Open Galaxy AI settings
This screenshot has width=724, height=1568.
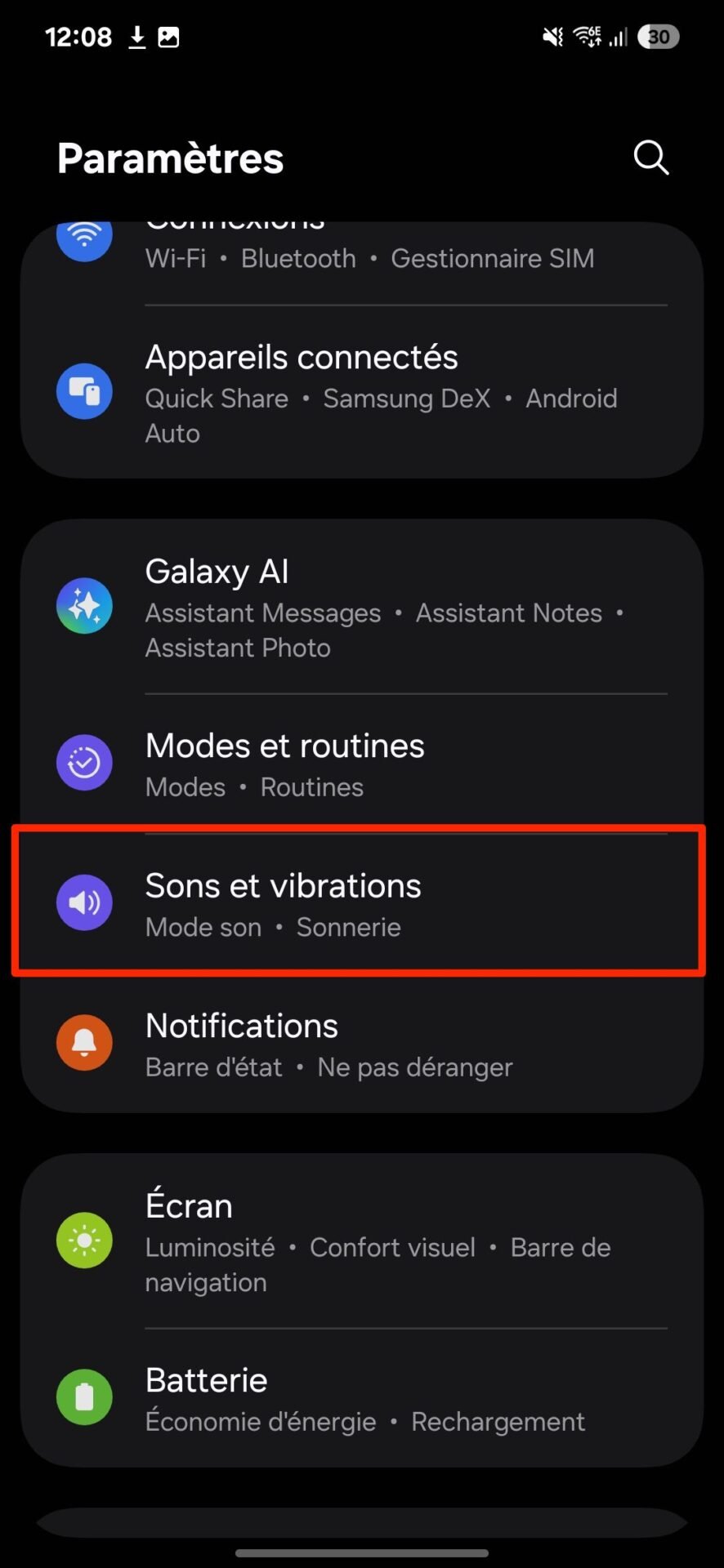pyautogui.click(x=362, y=607)
